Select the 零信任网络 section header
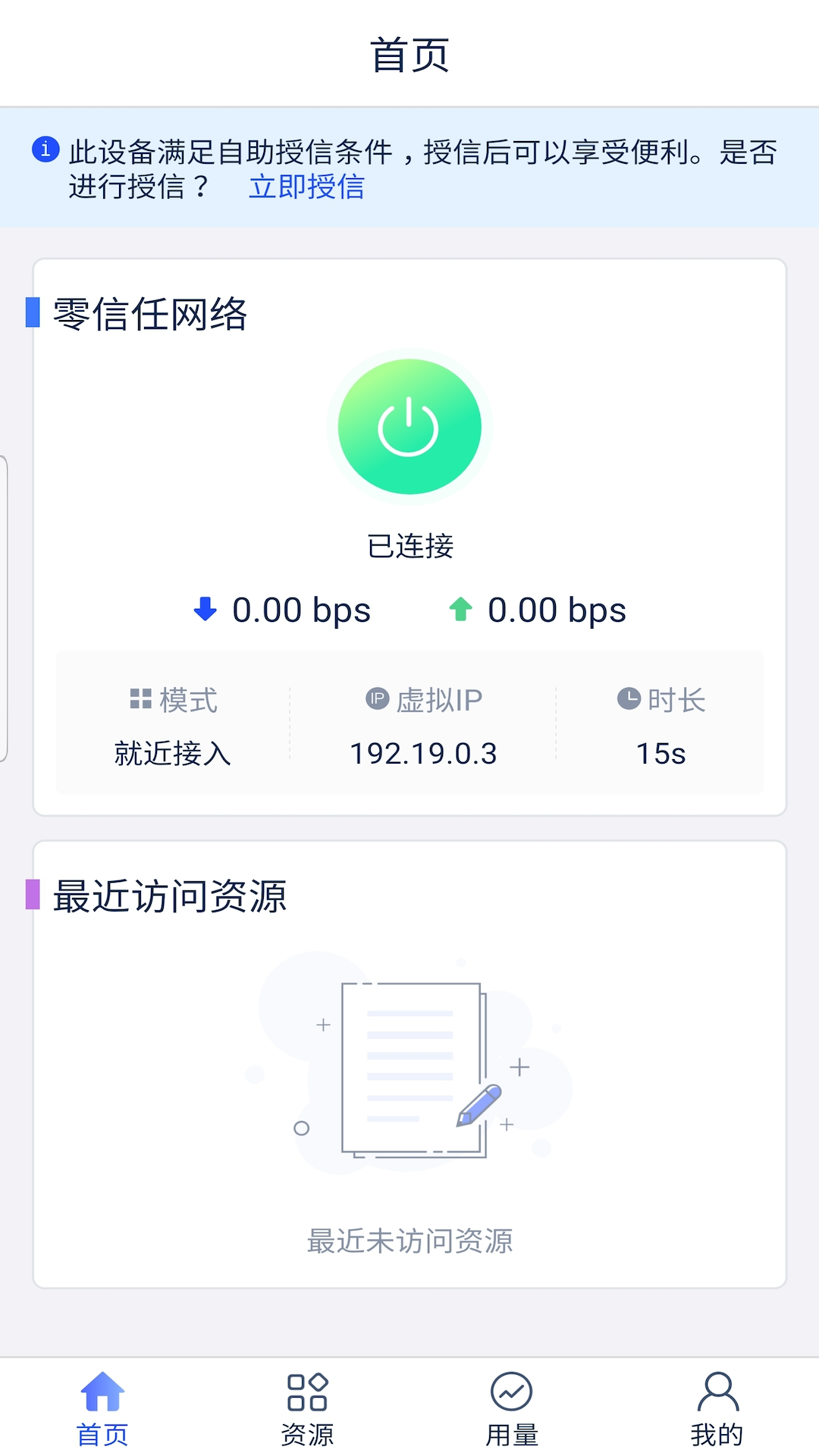Viewport: 819px width, 1456px height. (x=149, y=311)
